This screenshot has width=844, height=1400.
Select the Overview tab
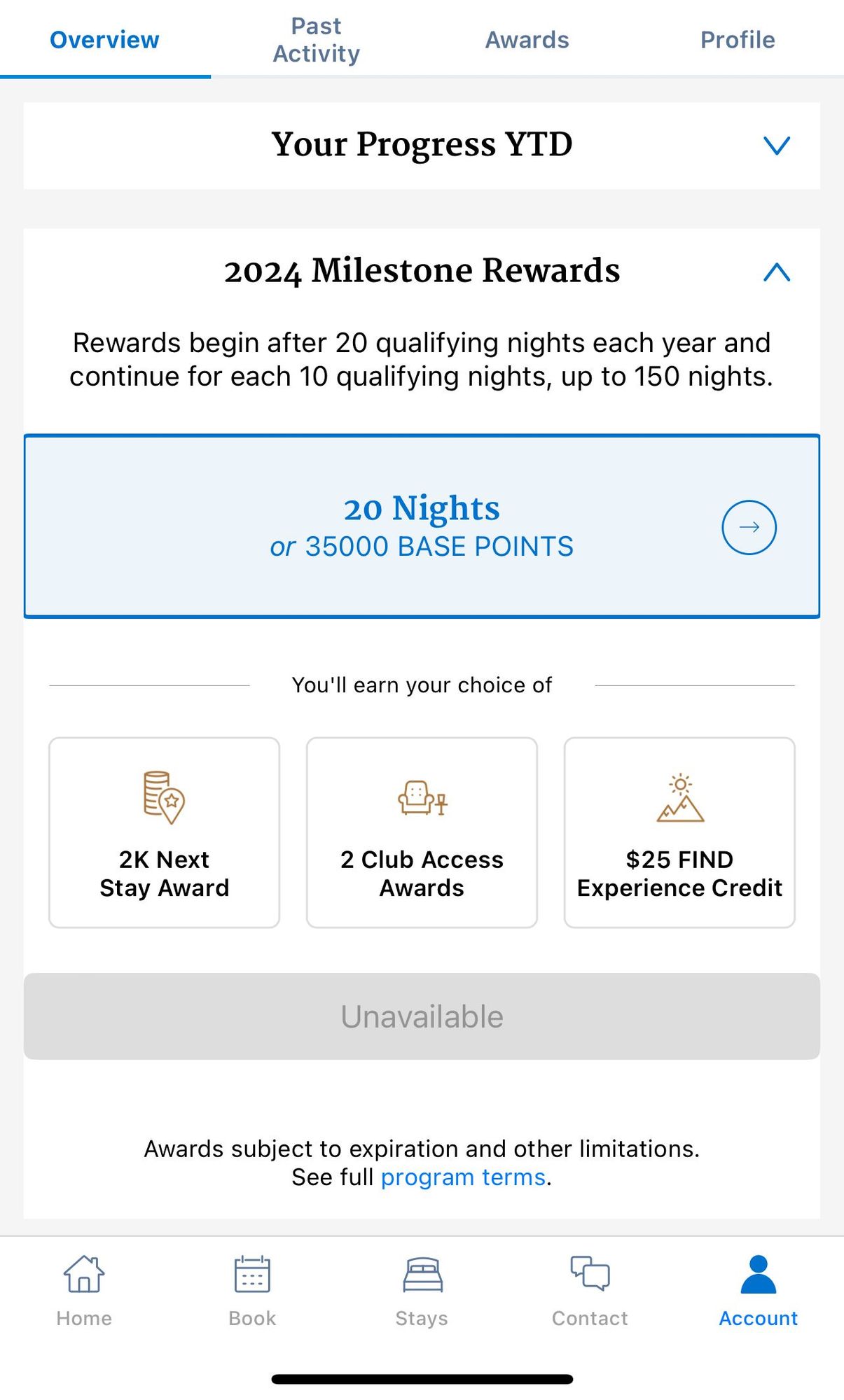[105, 39]
